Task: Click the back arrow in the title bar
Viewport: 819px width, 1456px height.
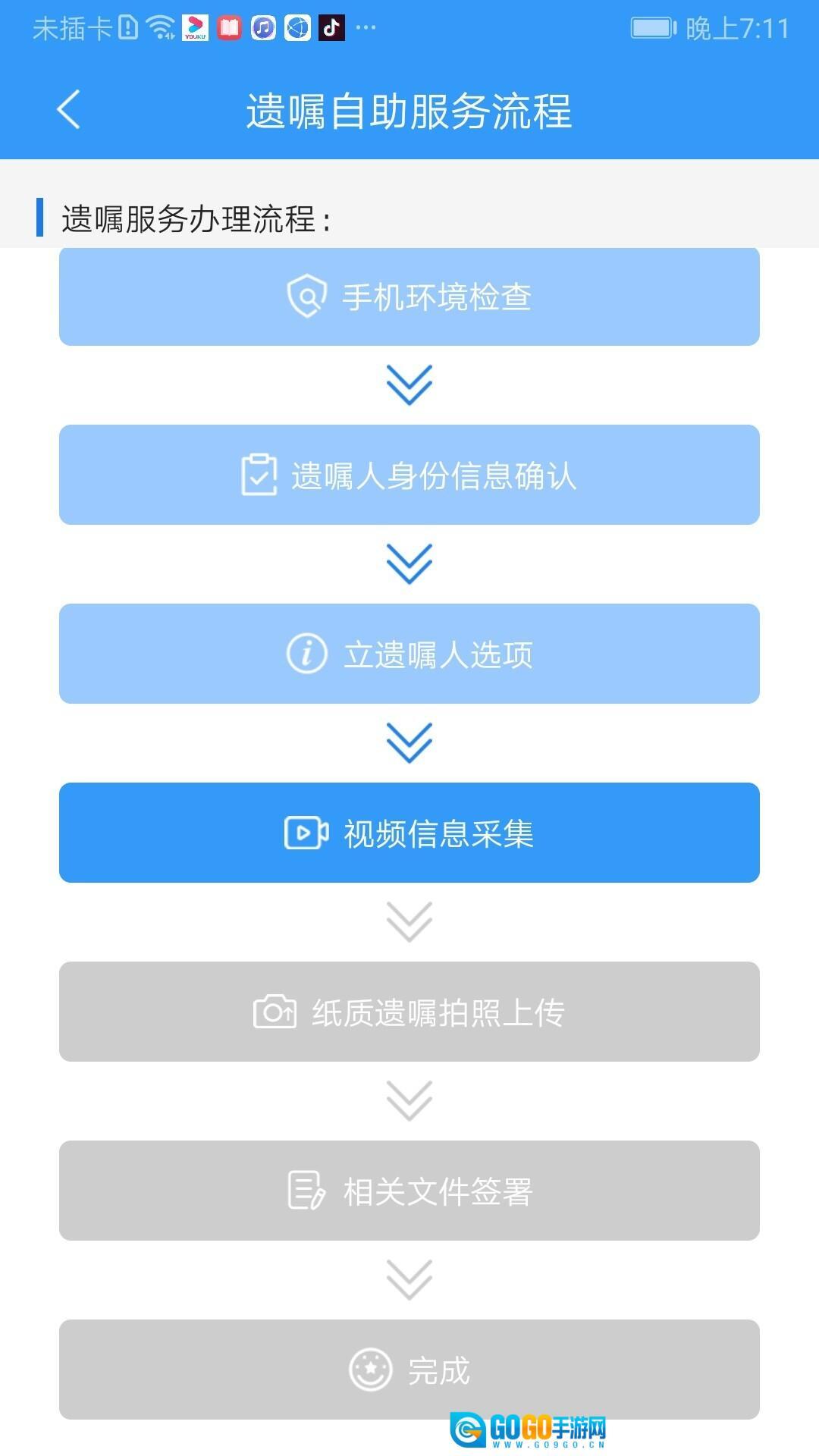Action: coord(68,110)
